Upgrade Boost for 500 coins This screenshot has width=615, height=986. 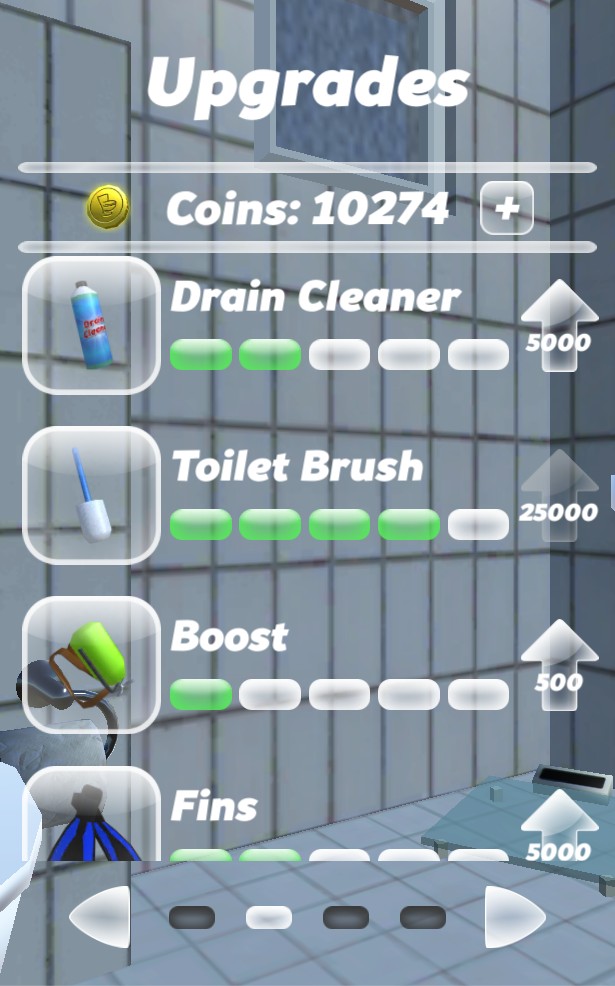[x=559, y=666]
